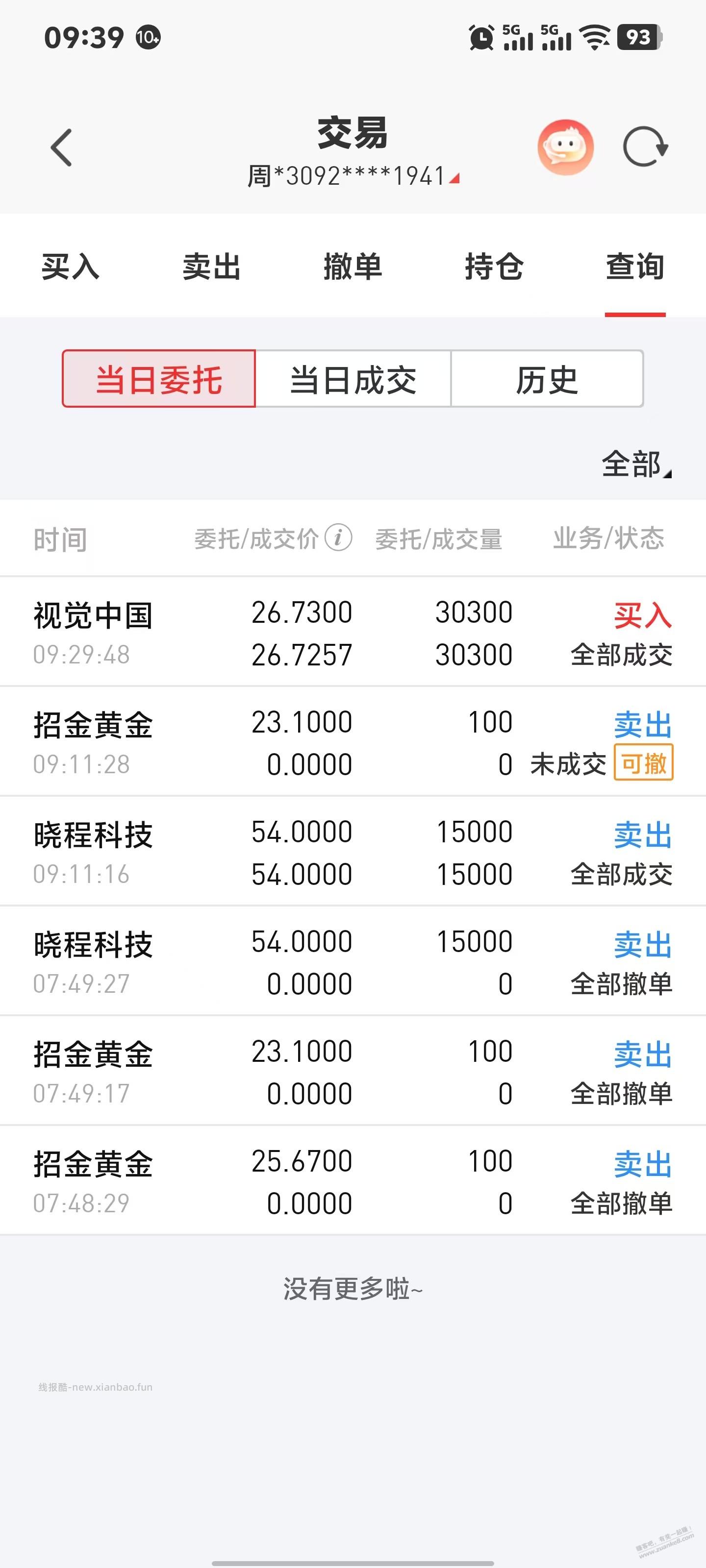Tap the 视觉中国 order record

point(353,633)
